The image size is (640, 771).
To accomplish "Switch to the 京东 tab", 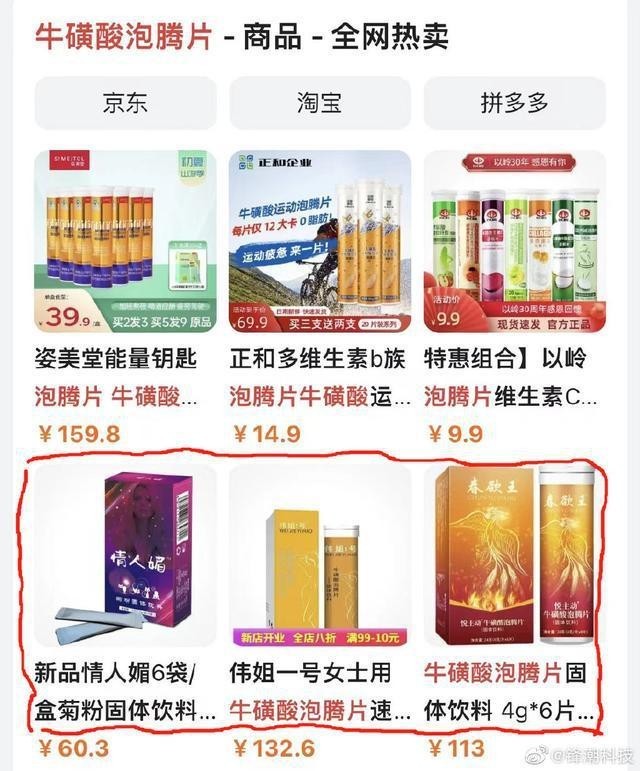I will point(125,103).
